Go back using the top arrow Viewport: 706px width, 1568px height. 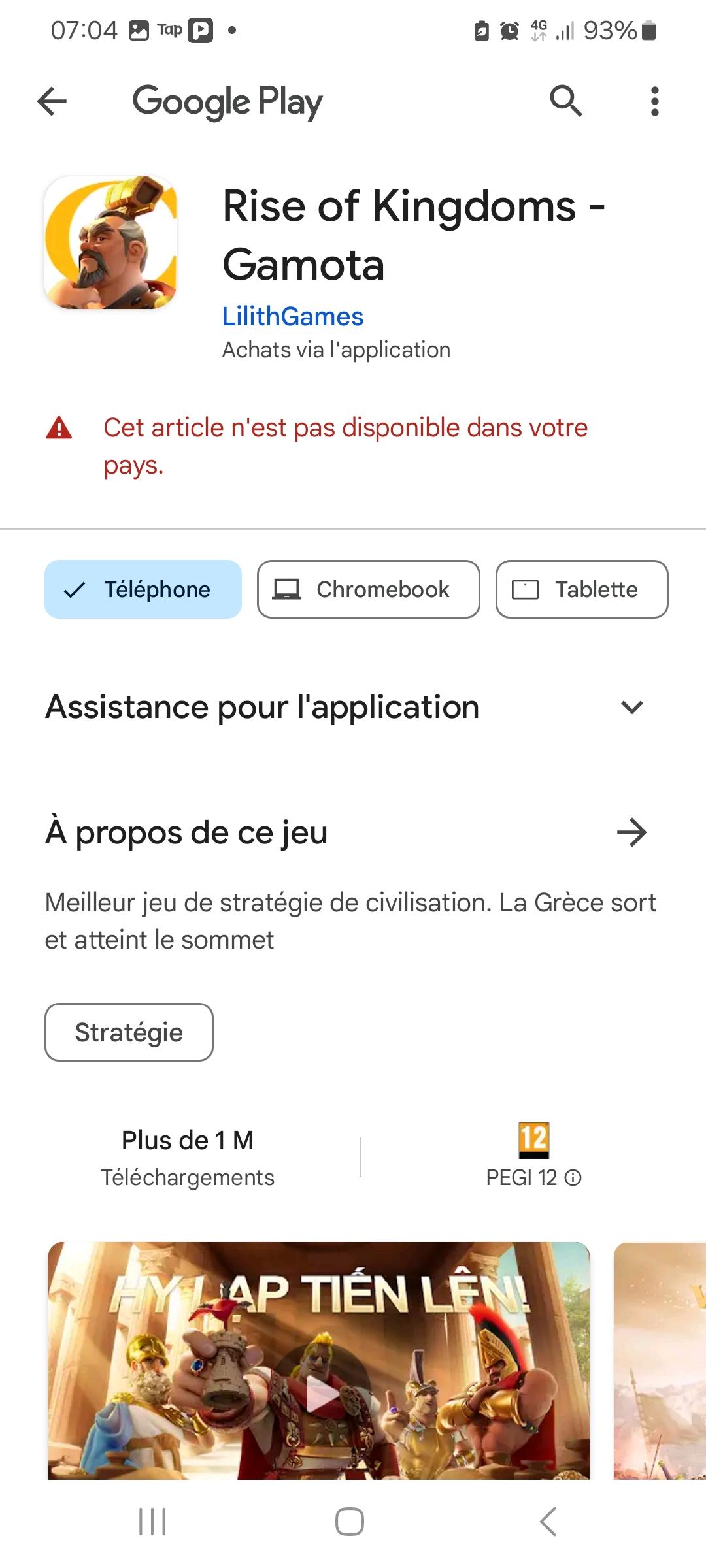(52, 101)
